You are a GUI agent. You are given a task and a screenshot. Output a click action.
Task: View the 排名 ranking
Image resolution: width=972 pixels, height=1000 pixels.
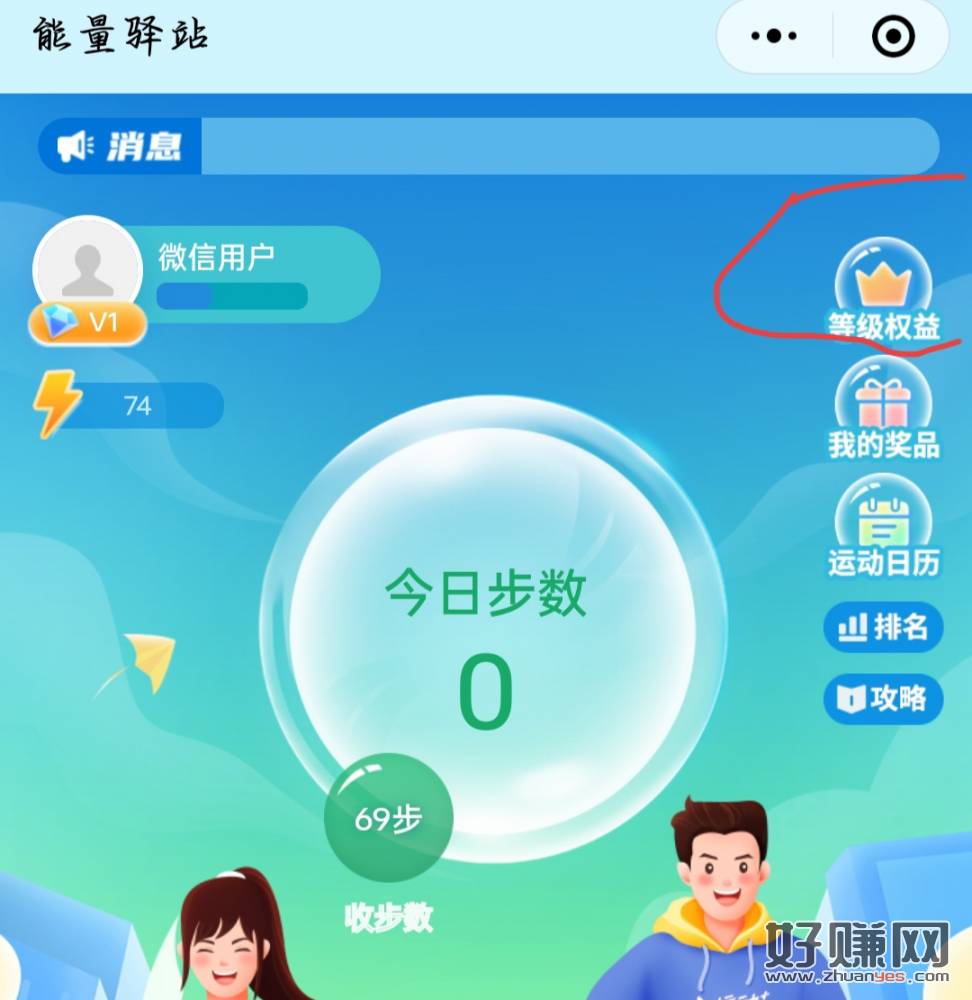(883, 628)
